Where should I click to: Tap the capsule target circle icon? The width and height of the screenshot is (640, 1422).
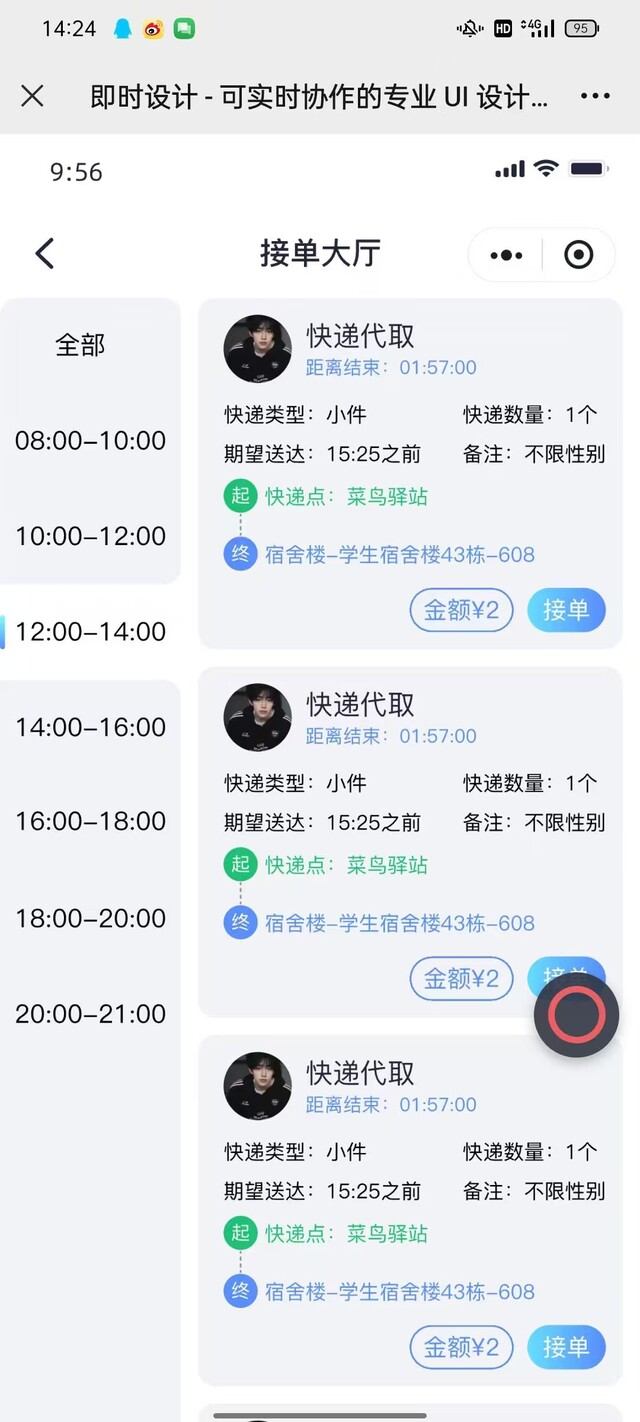(x=578, y=255)
